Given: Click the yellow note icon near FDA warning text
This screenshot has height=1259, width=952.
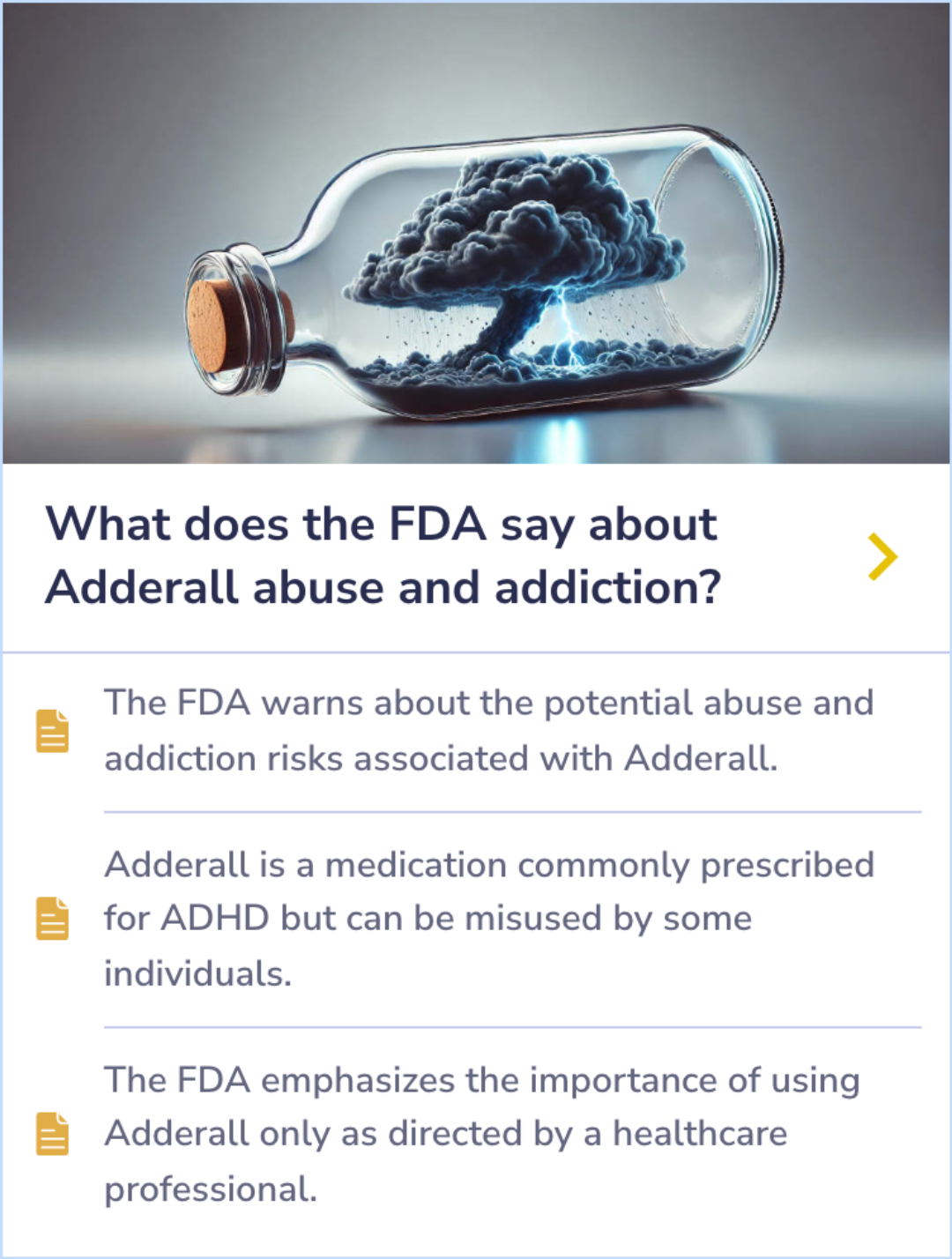Looking at the screenshot, I should (50, 729).
